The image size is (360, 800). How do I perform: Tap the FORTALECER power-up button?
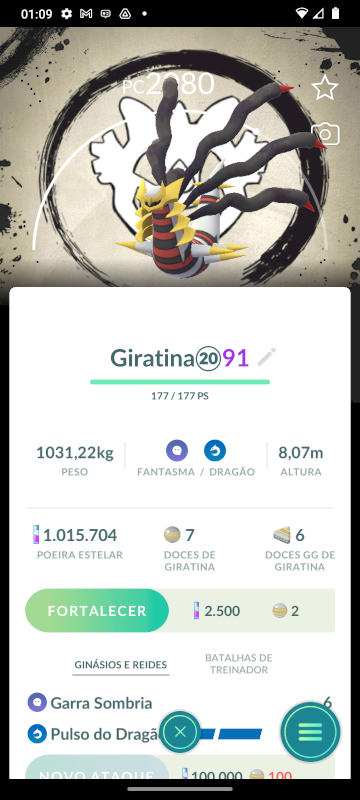pyautogui.click(x=97, y=611)
